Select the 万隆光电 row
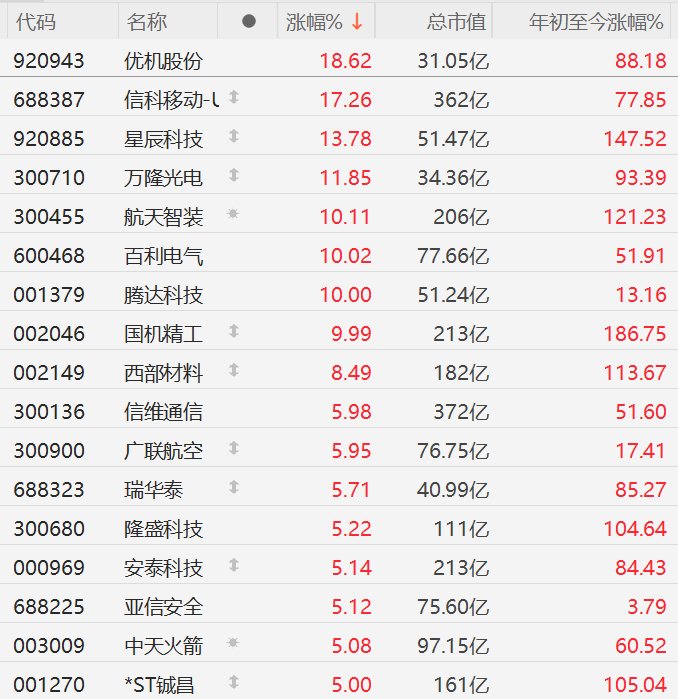This screenshot has width=678, height=699. point(164,178)
